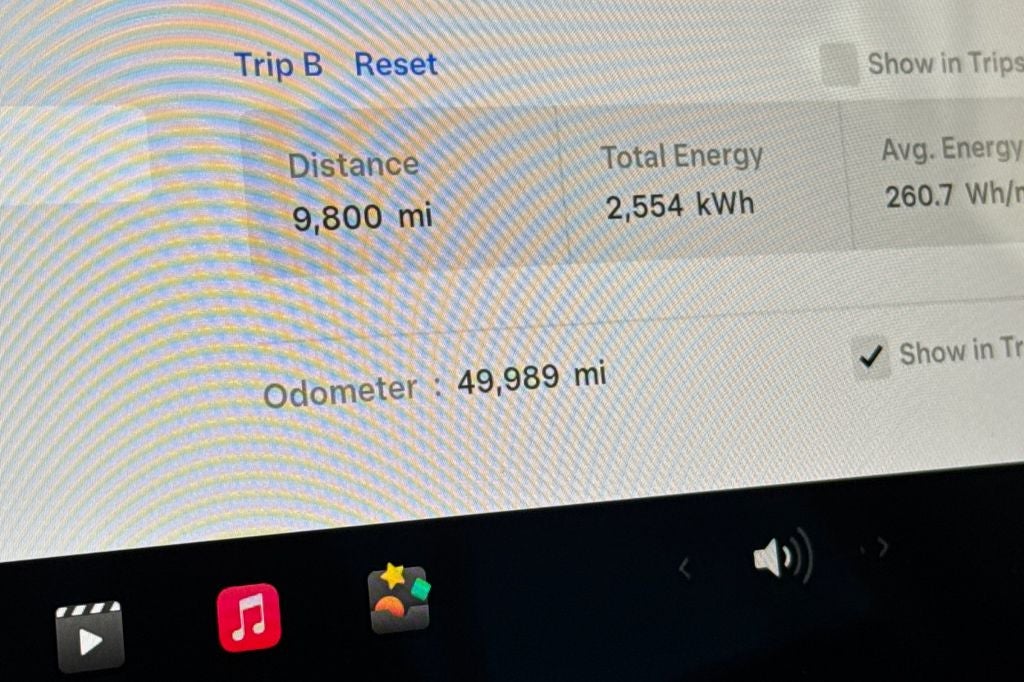1024x682 pixels.
Task: Check Show in Trips for Trip B
Action: (840, 66)
